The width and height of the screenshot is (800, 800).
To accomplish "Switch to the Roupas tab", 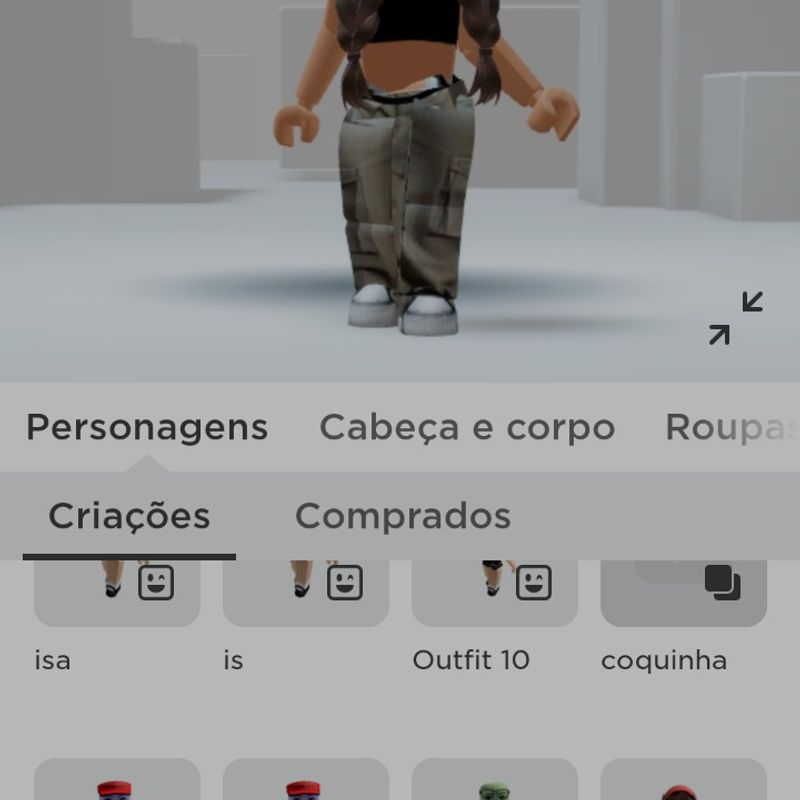I will 732,428.
